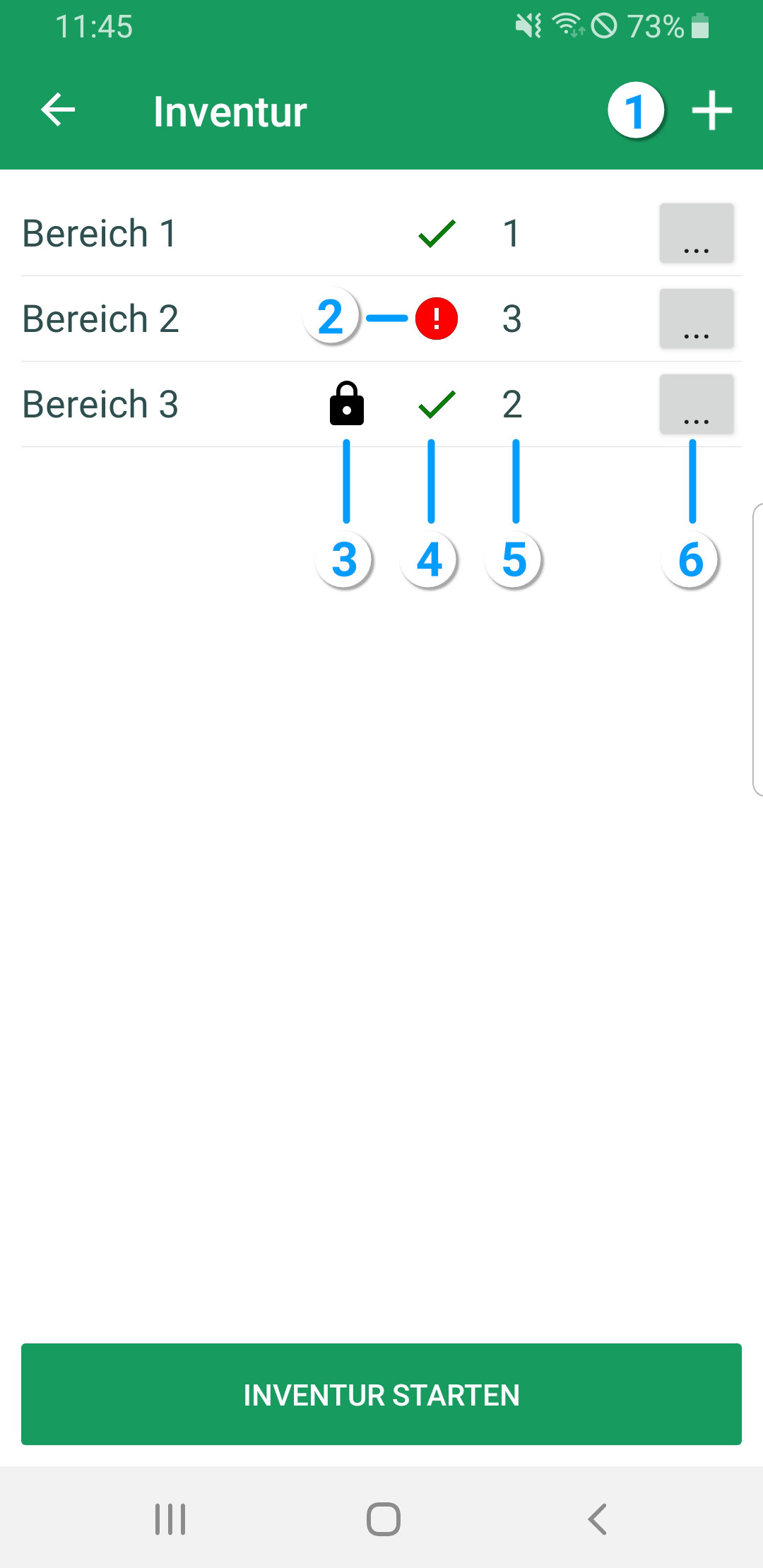Start inventory with Inventur Starten button
Screen dimensions: 763x1568
(381, 1394)
